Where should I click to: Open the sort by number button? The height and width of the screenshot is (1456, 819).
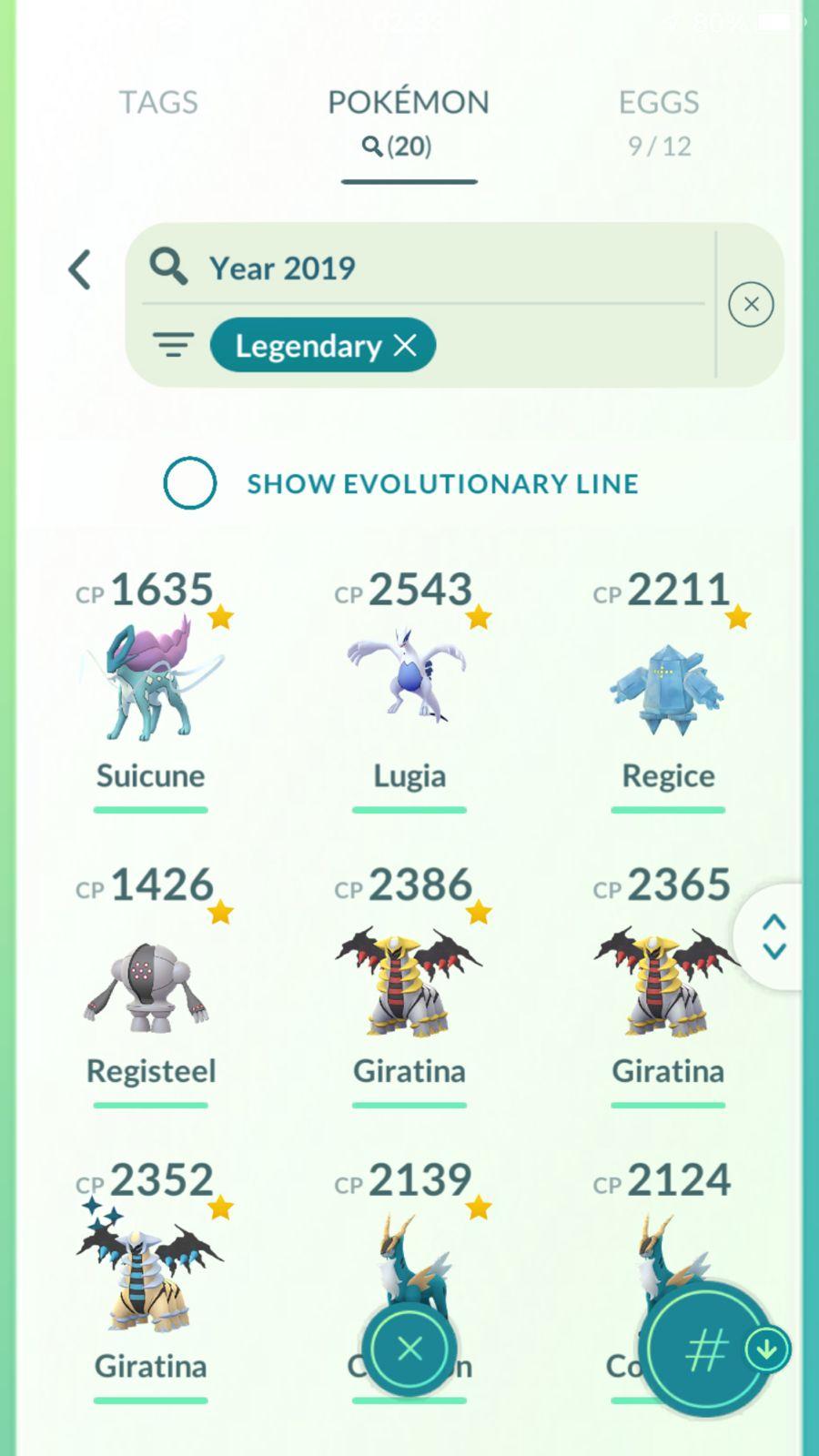(708, 1350)
